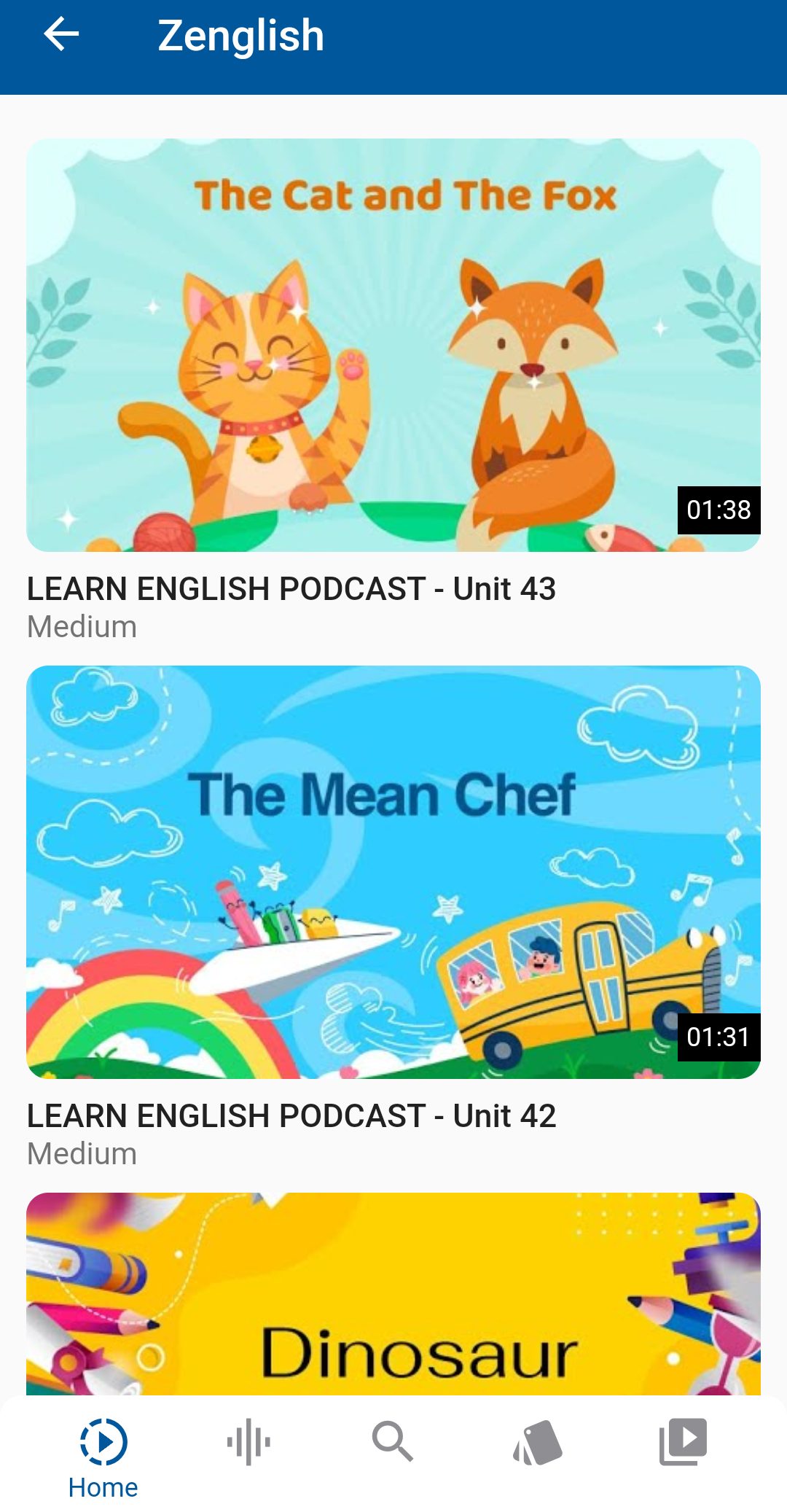Select the Home play icon
The width and height of the screenshot is (787, 1512).
[103, 1440]
